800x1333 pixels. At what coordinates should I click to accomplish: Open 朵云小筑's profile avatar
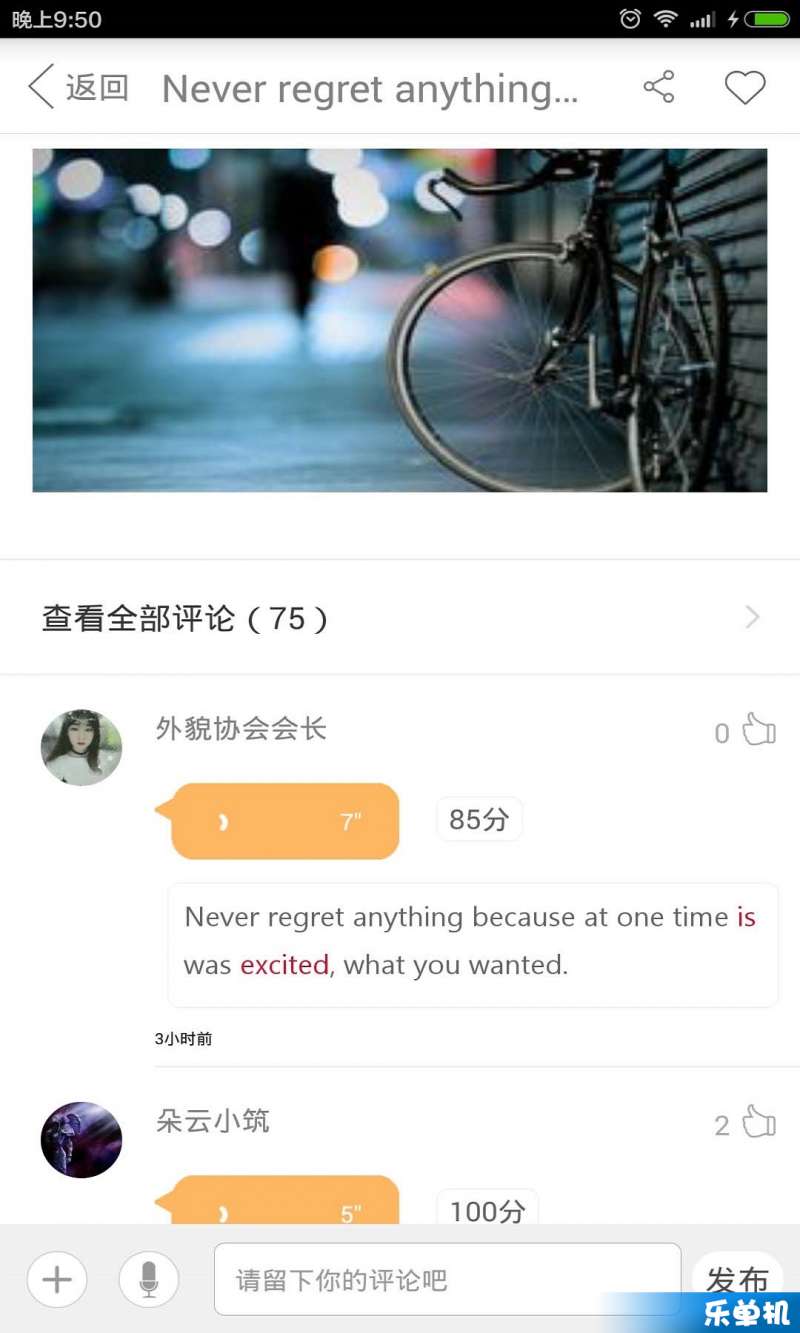81,1140
